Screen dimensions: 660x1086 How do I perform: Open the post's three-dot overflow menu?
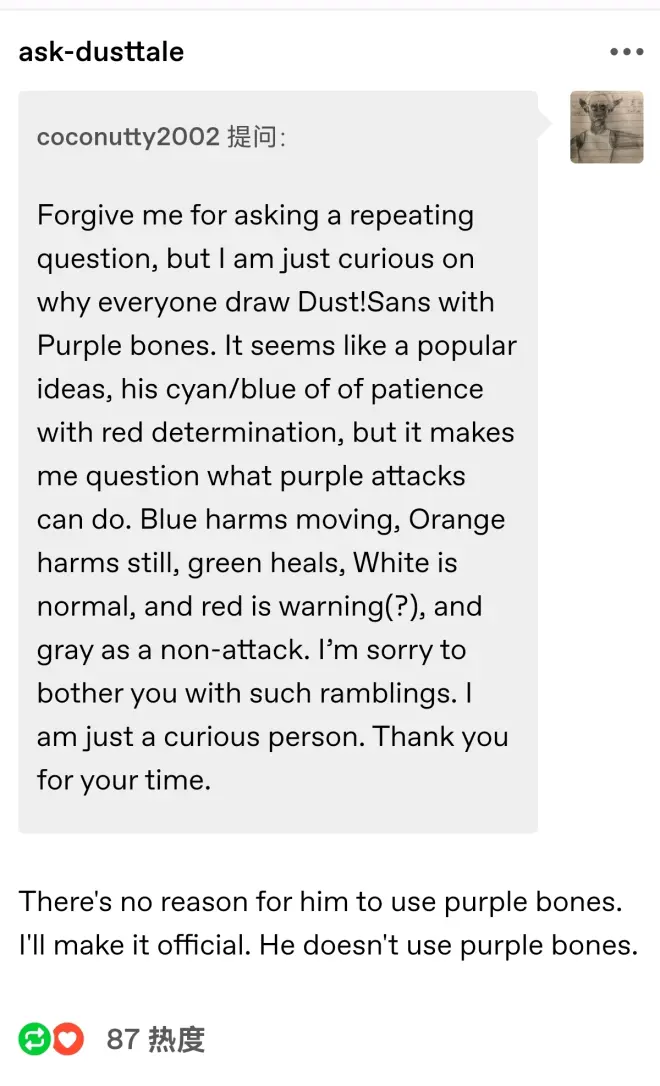pos(626,52)
